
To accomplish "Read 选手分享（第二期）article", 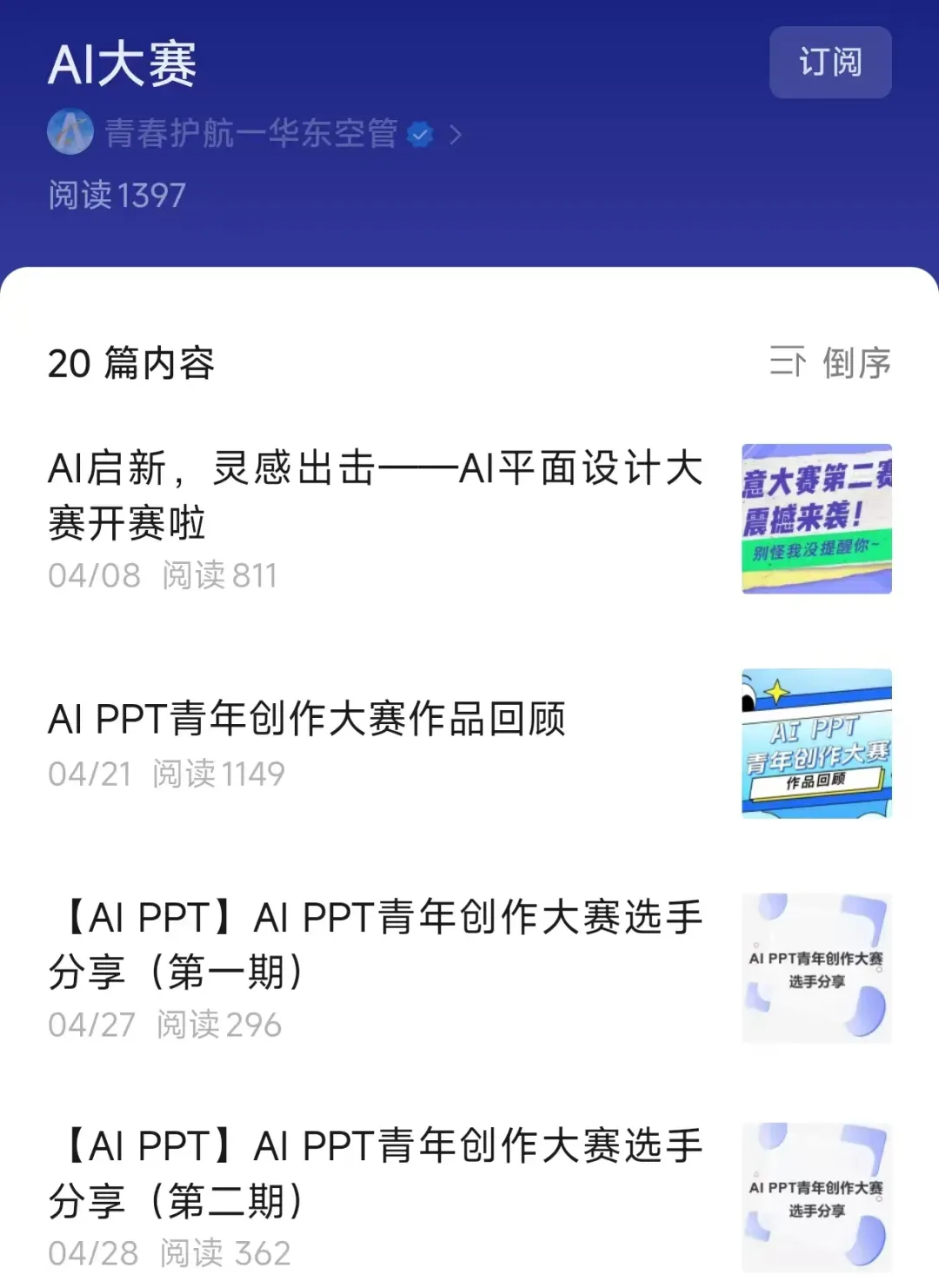I will click(376, 1173).
